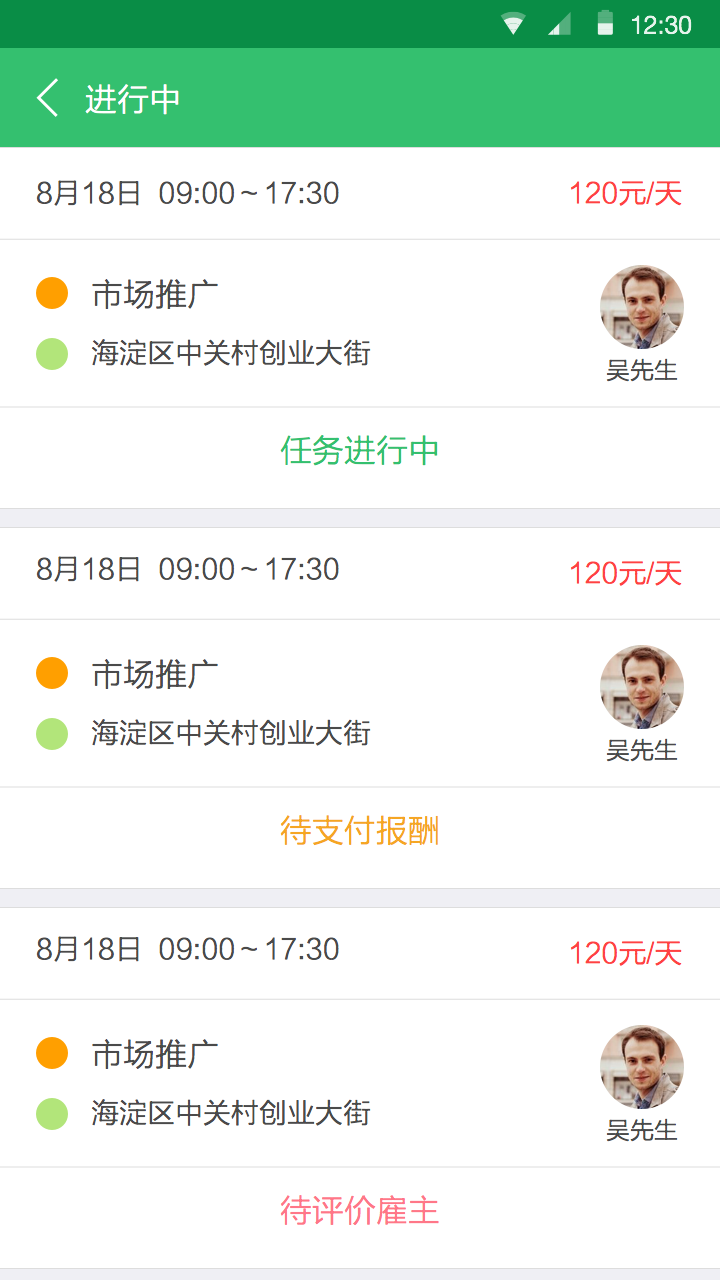Tap the 120元/天 price on the third card

tap(624, 953)
